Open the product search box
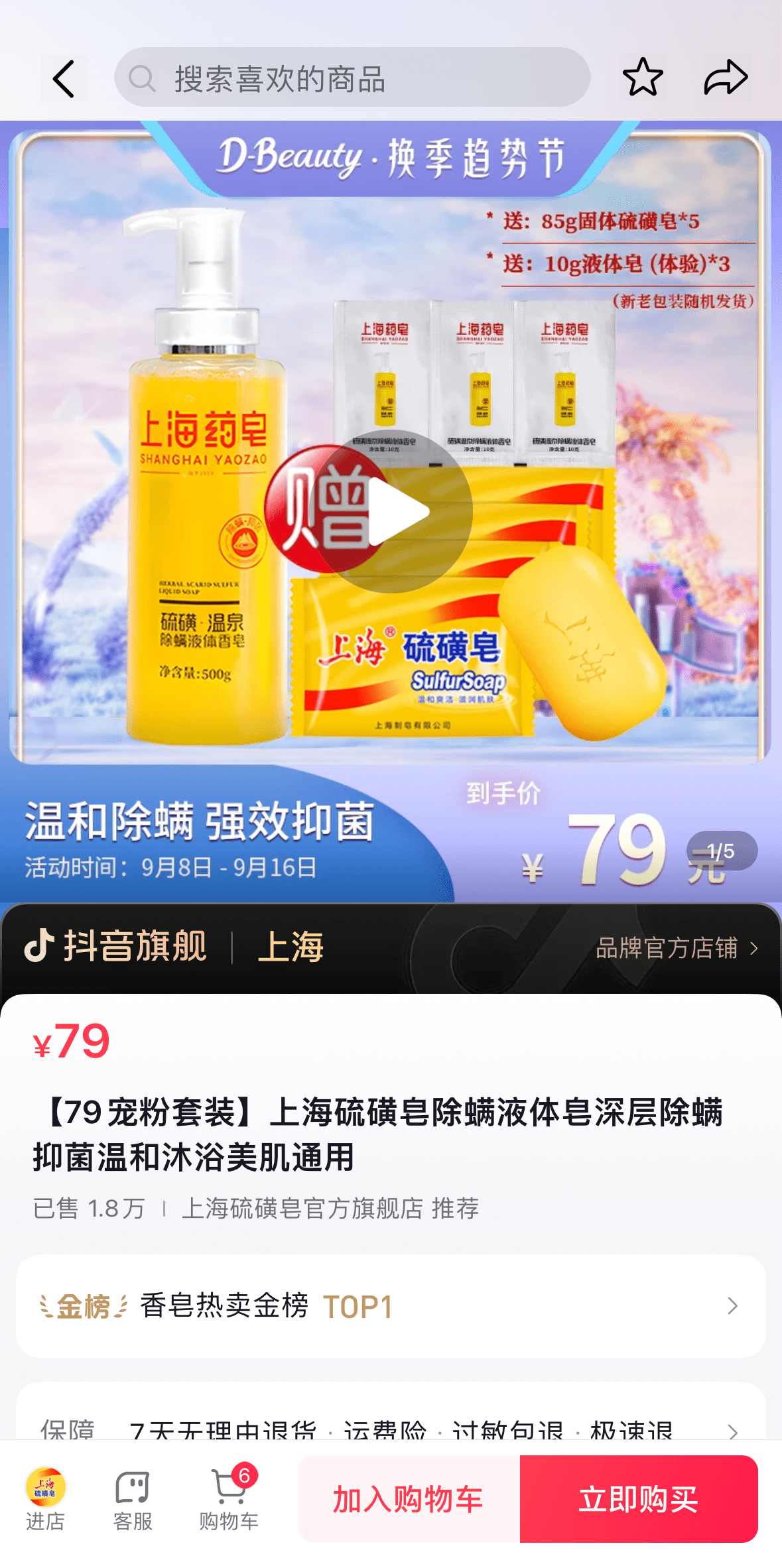Screen dimensions: 782x1568 [352, 78]
